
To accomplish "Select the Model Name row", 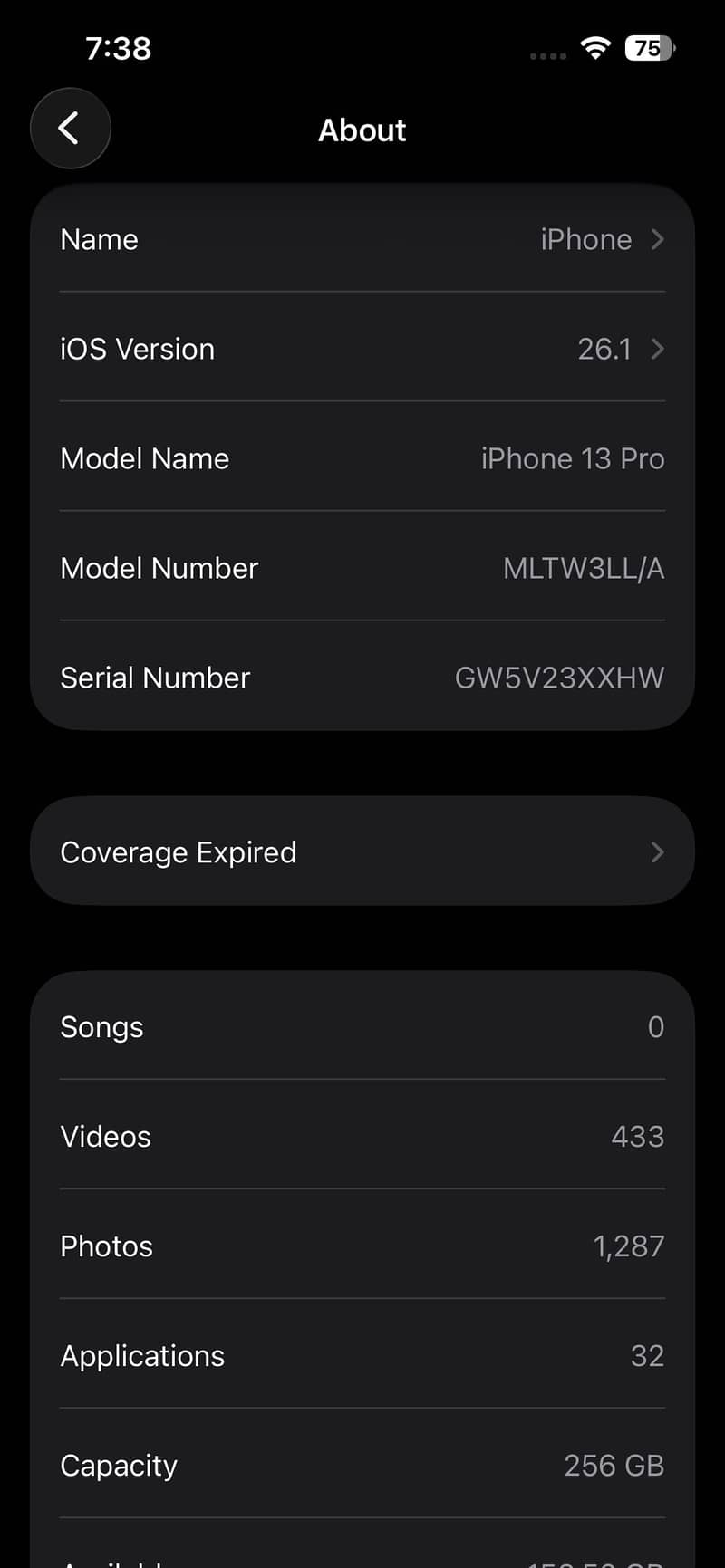I will (x=362, y=458).
